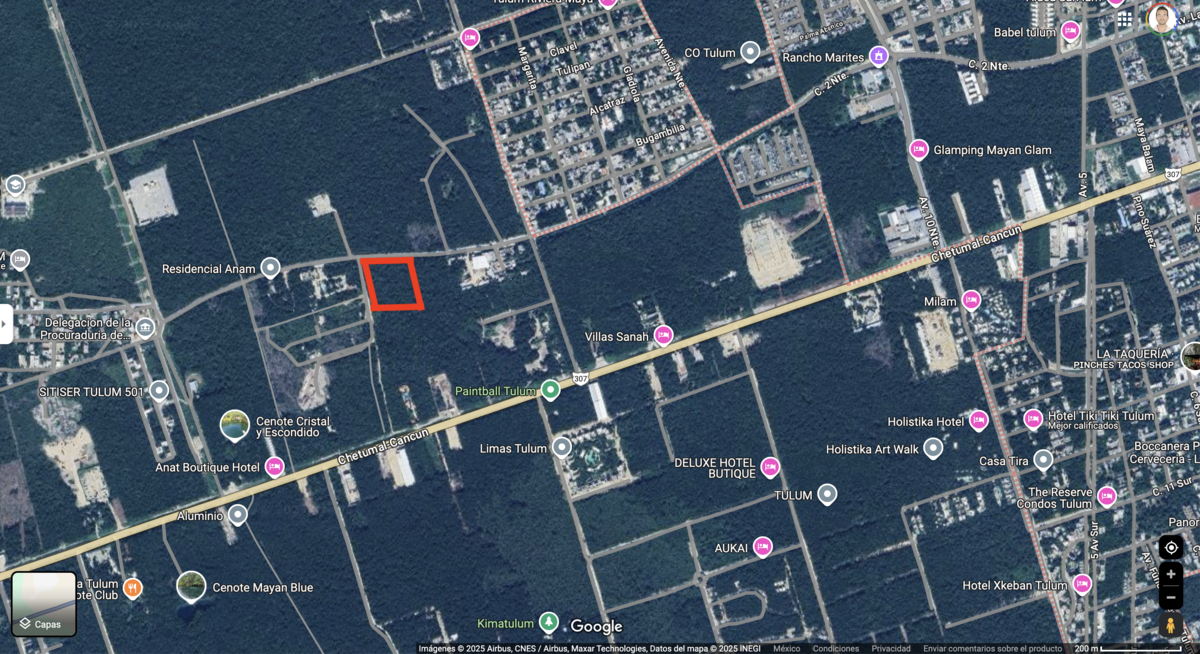The height and width of the screenshot is (654, 1200).
Task: Open Enviar comentarios sobre el producto
Action: point(992,648)
